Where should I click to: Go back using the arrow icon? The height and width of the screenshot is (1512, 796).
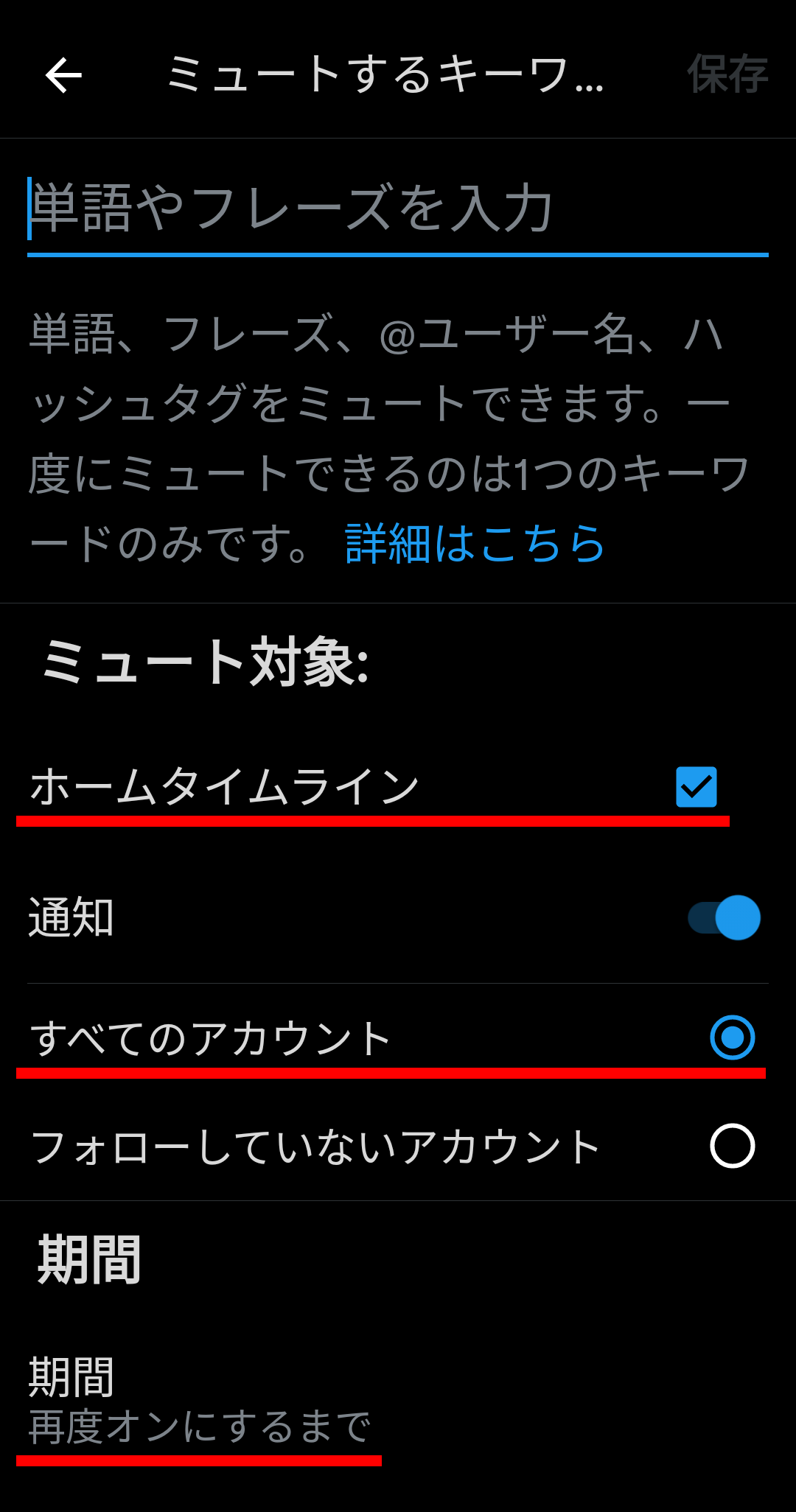(63, 75)
